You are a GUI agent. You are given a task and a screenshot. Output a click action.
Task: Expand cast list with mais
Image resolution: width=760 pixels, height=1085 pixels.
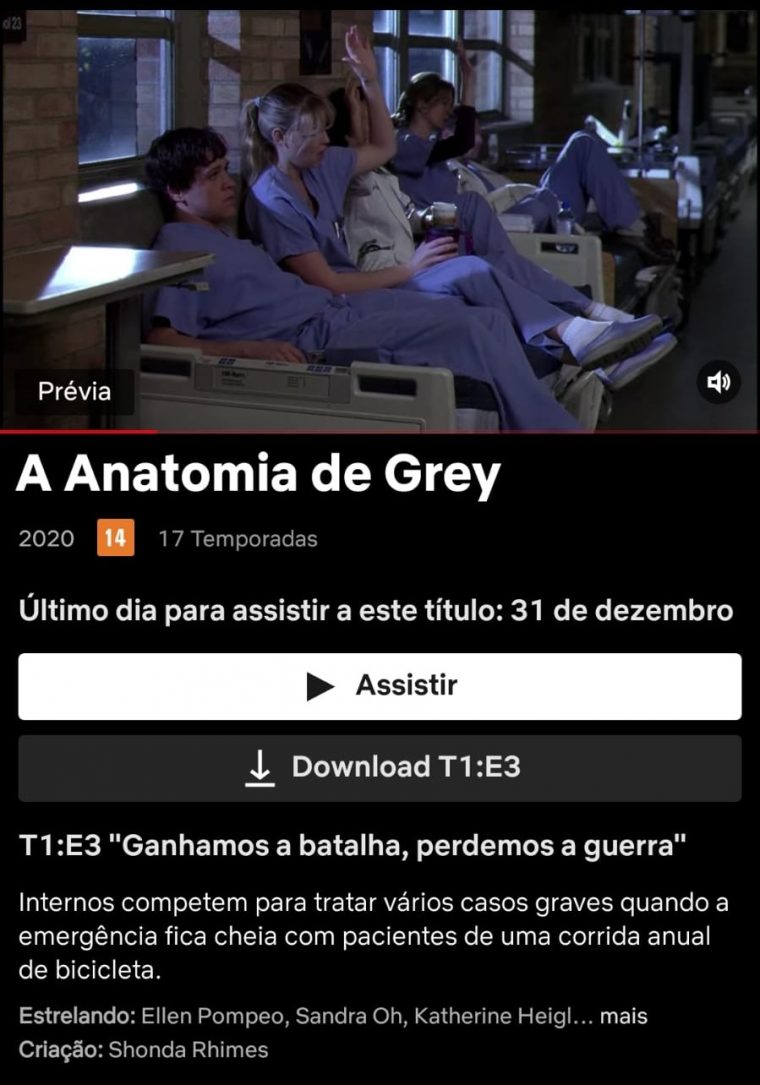pos(623,1016)
